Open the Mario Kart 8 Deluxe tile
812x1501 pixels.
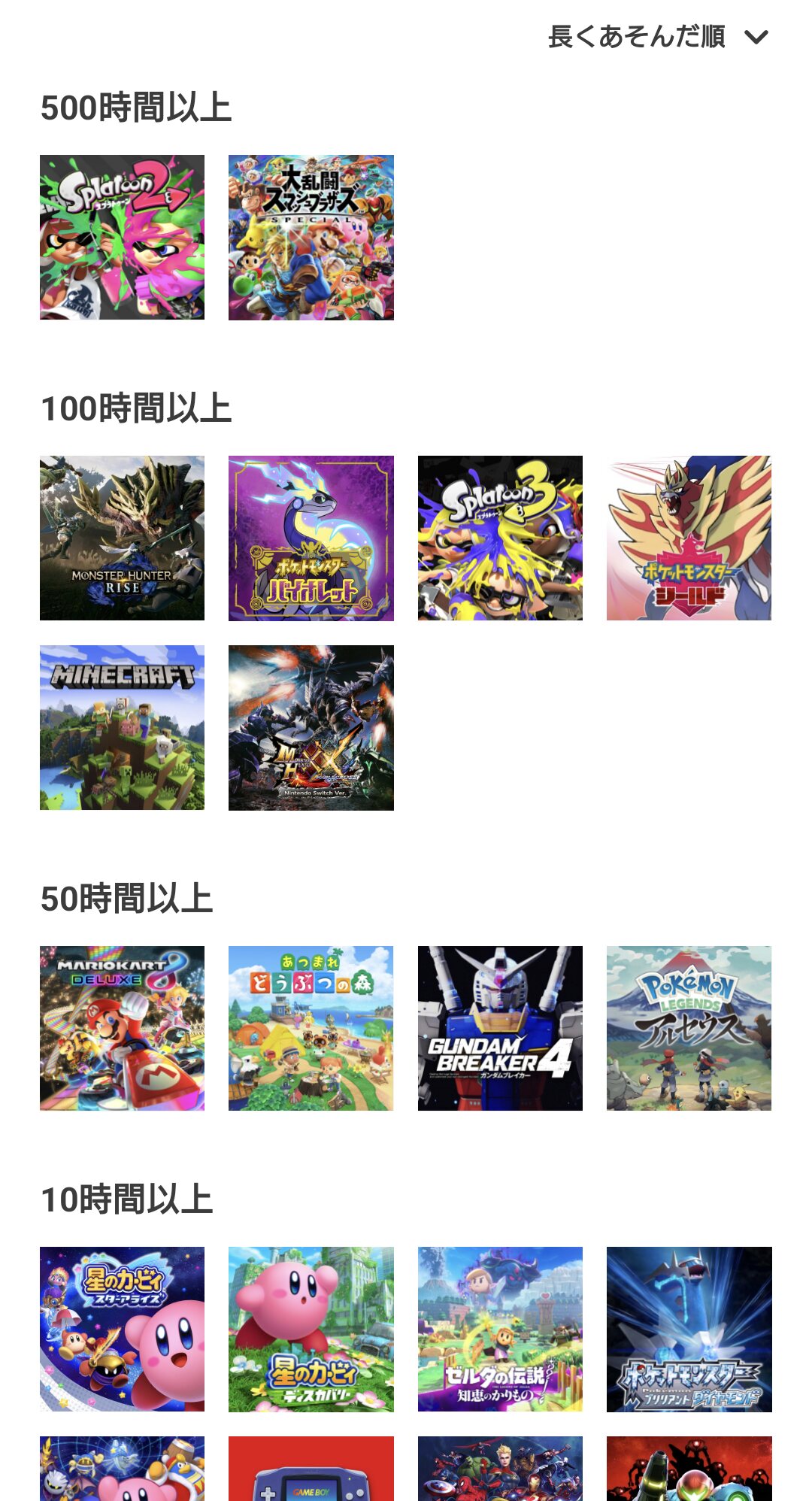pyautogui.click(x=122, y=1029)
